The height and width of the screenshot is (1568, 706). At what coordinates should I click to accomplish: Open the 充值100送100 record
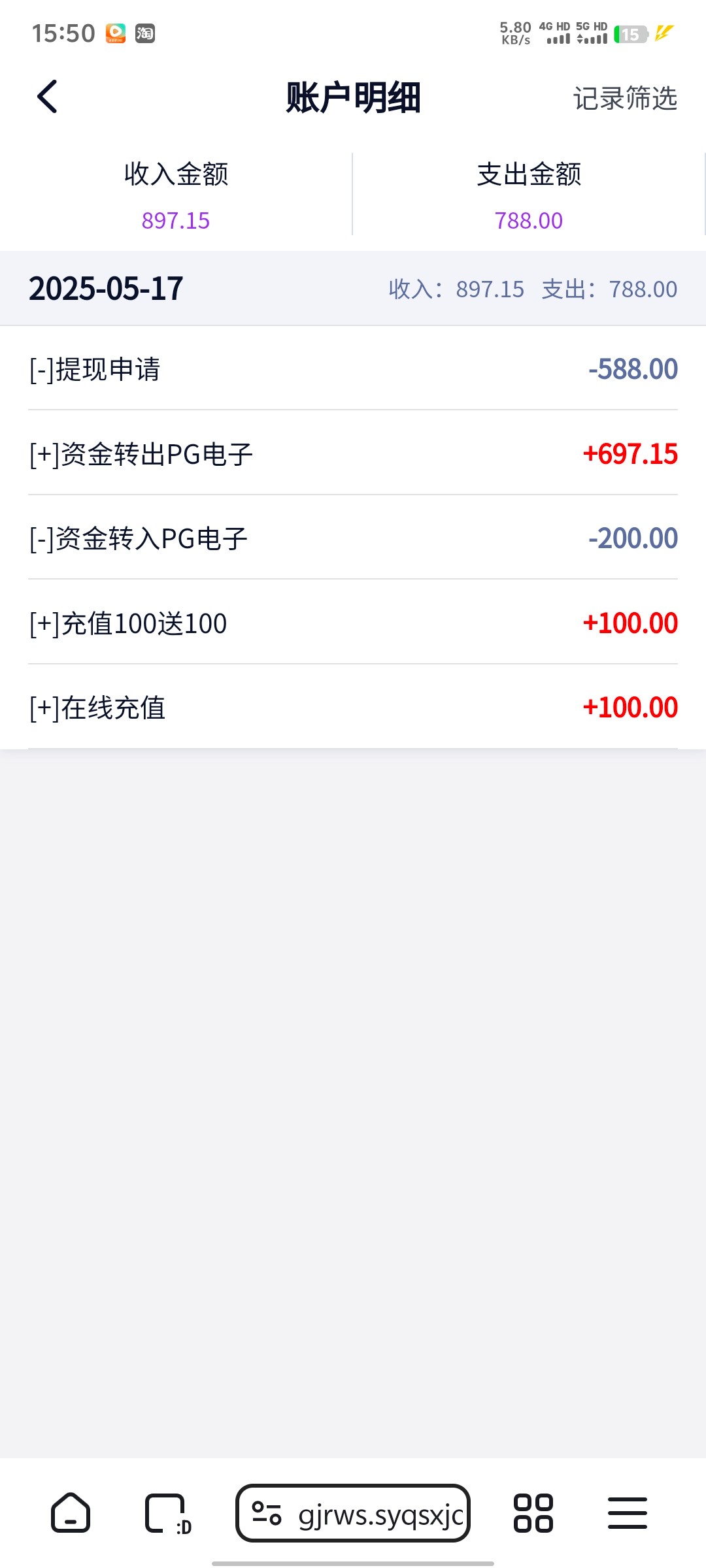click(353, 622)
